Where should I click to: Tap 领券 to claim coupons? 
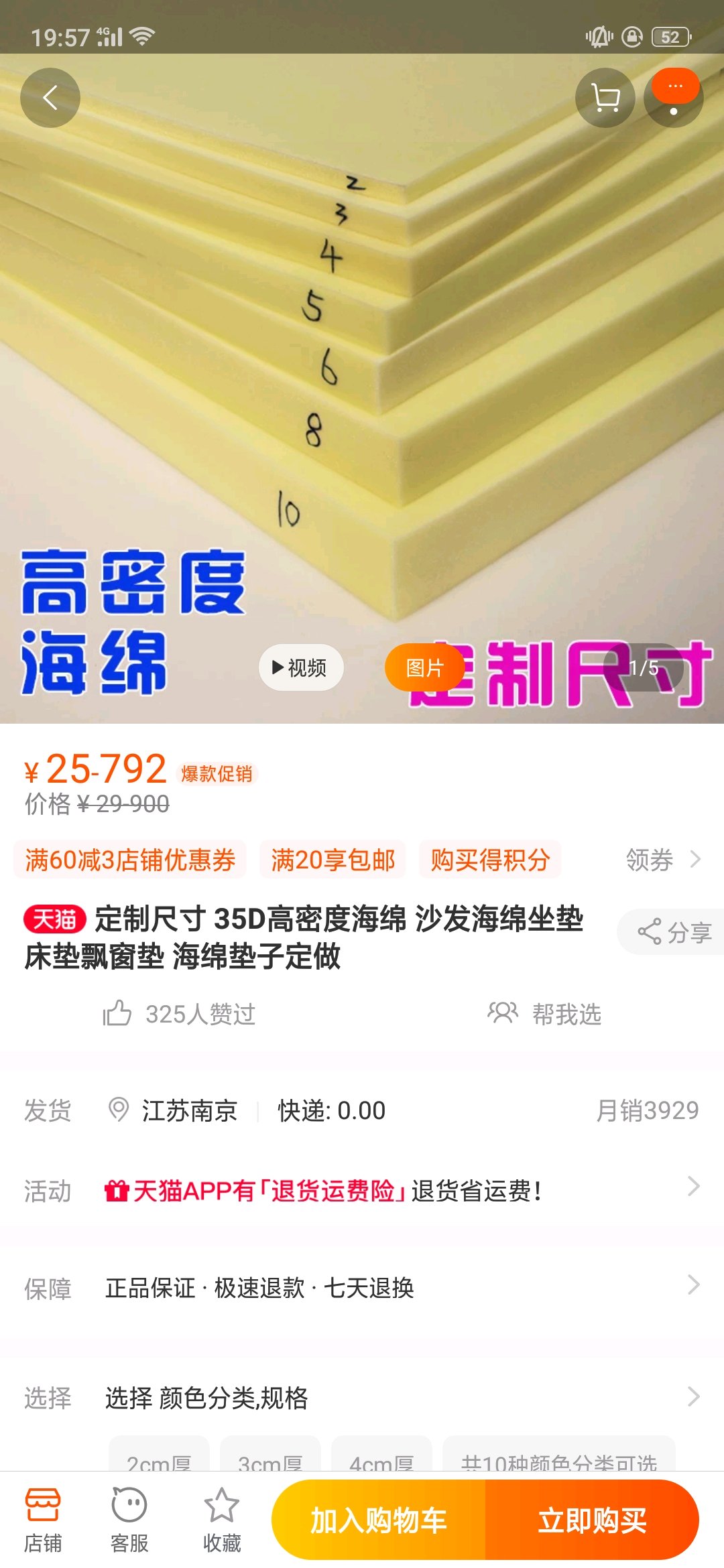(x=663, y=860)
